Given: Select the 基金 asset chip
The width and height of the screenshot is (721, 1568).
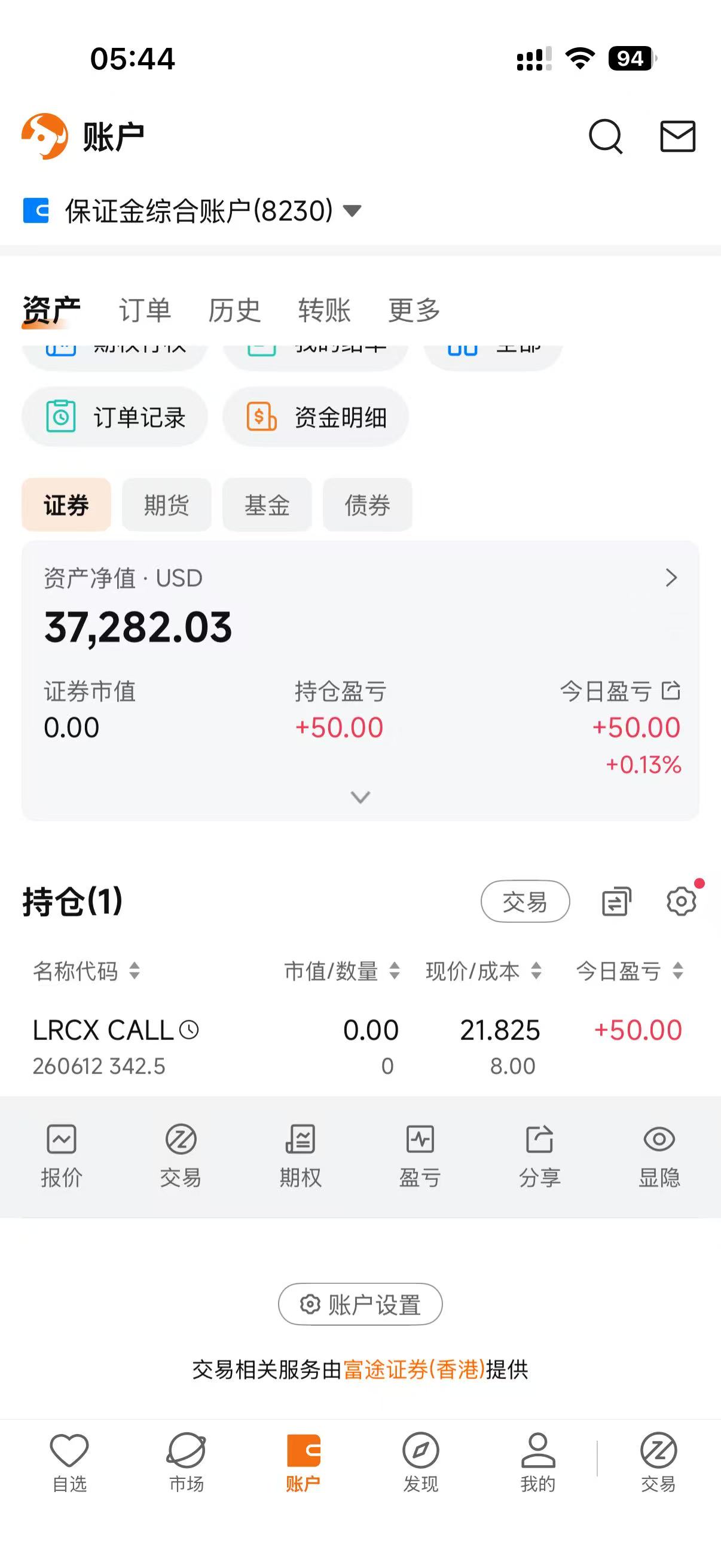Looking at the screenshot, I should [267, 505].
